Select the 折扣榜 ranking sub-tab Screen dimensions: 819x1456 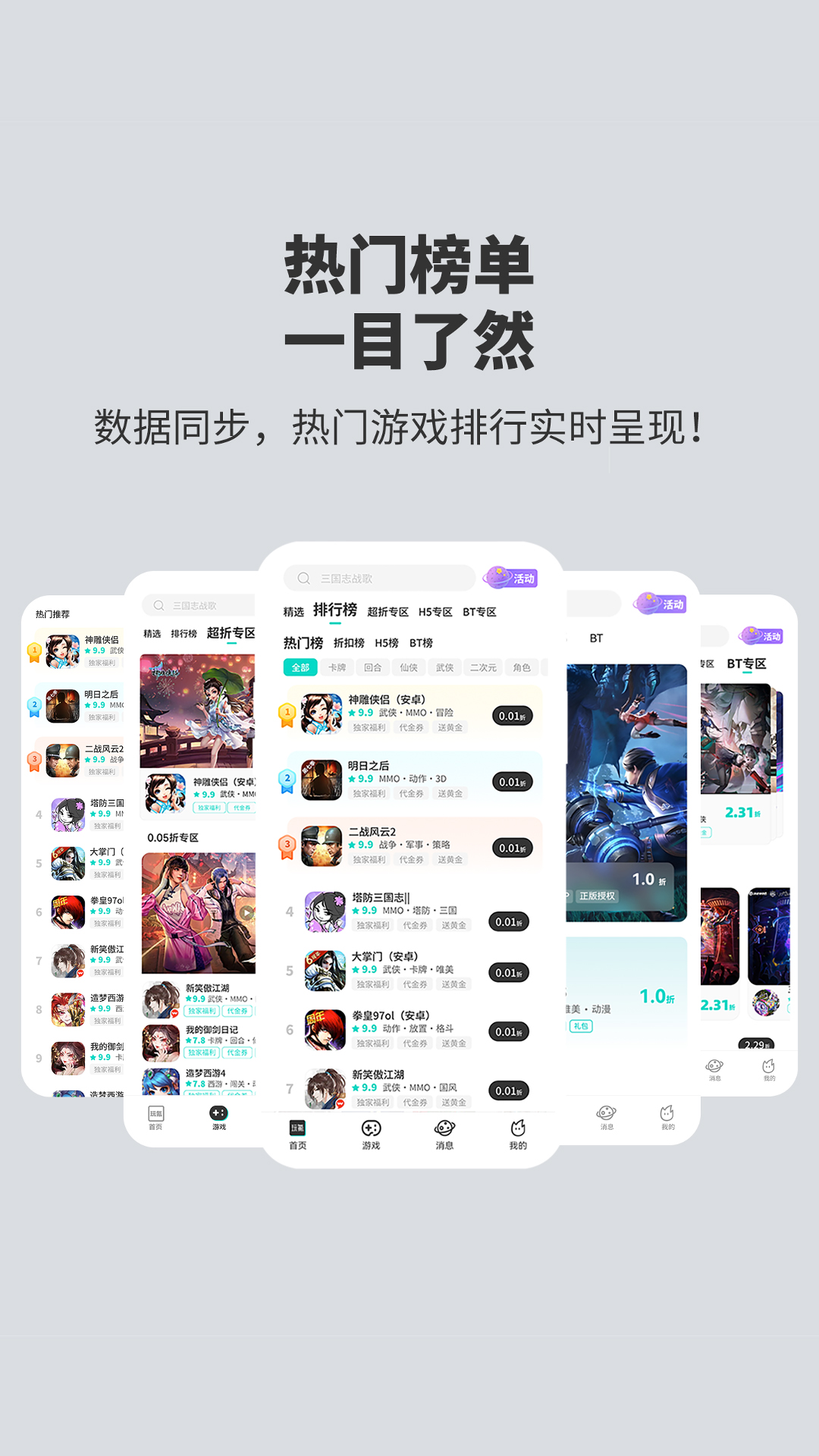tap(350, 642)
